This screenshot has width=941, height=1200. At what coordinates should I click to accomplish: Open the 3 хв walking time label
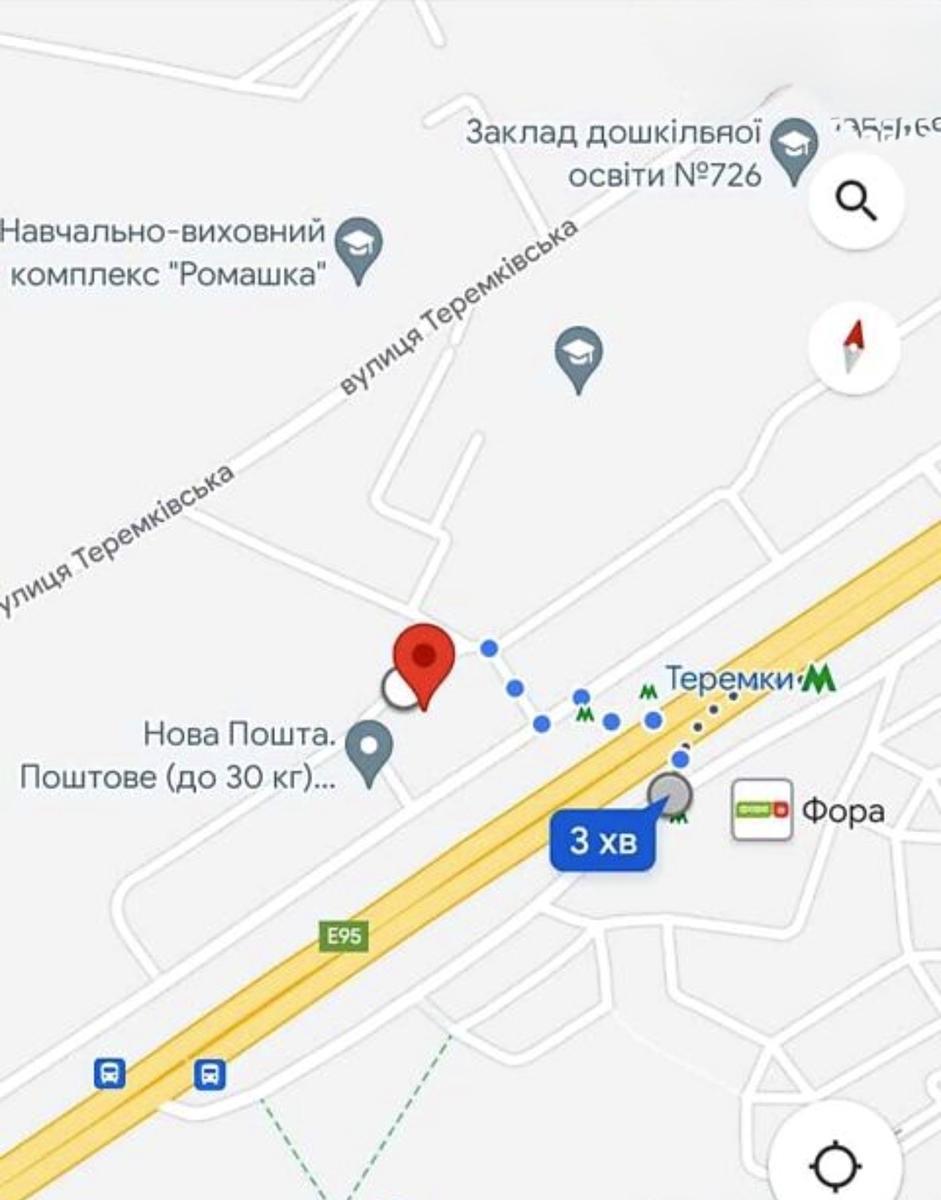(x=604, y=838)
